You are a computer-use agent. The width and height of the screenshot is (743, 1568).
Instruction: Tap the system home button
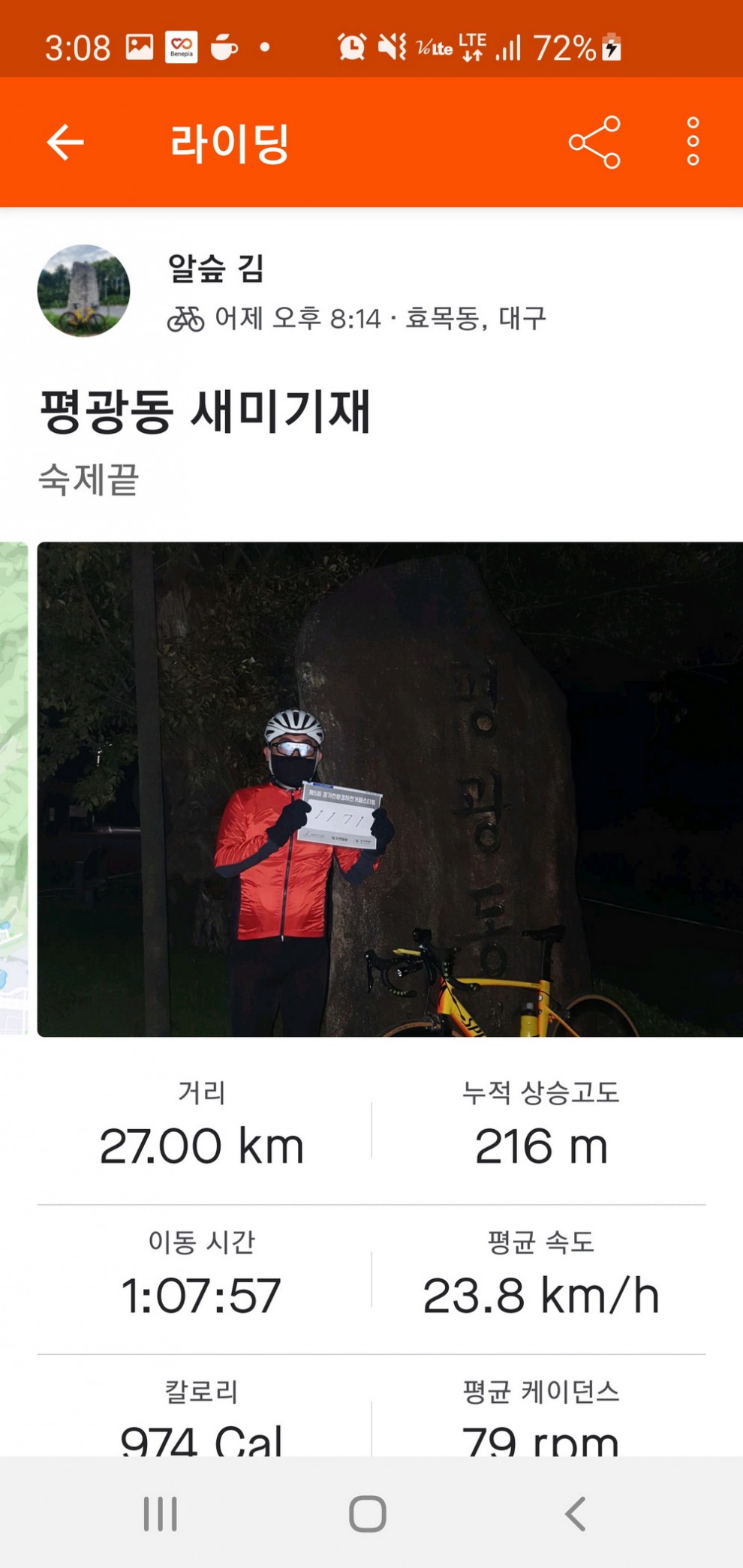(368, 1513)
